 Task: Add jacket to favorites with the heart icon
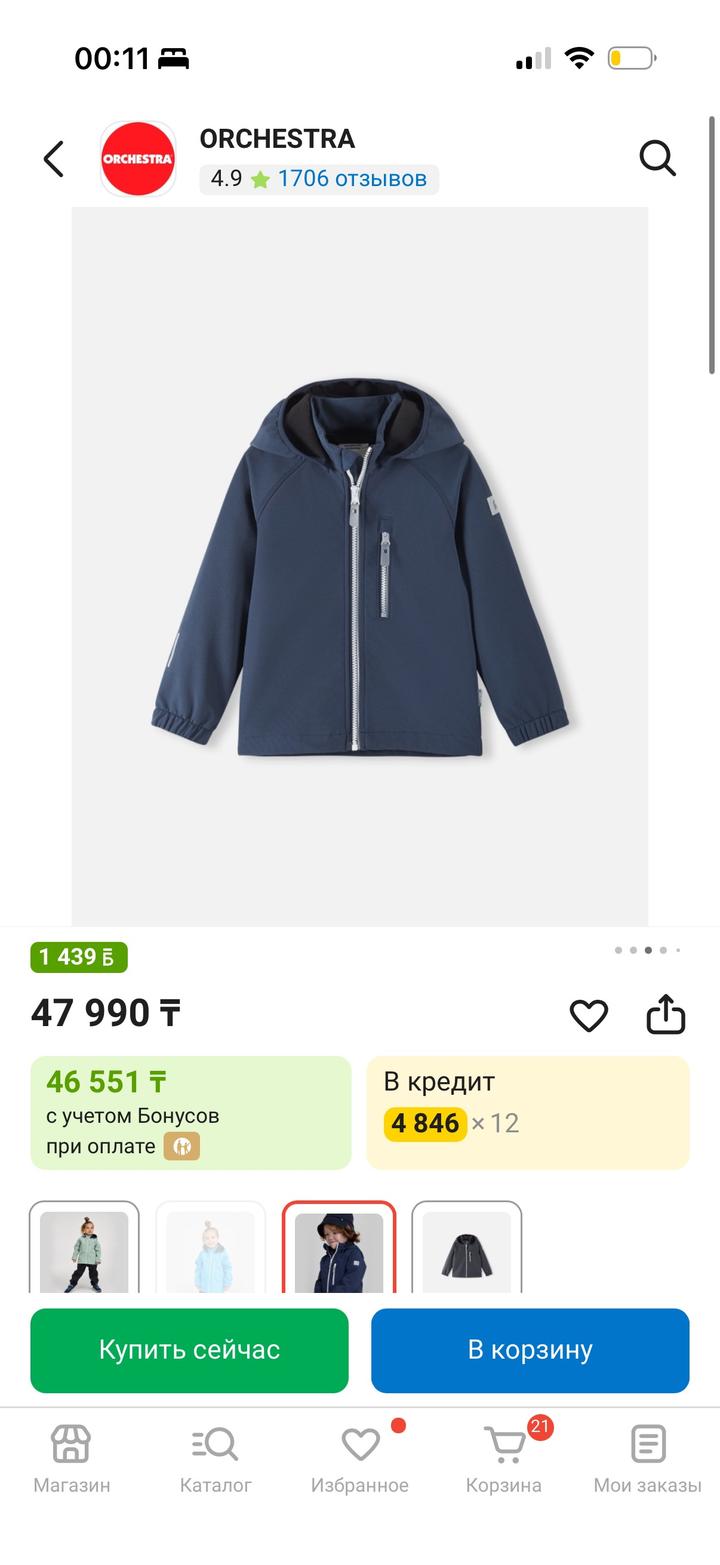[588, 1016]
